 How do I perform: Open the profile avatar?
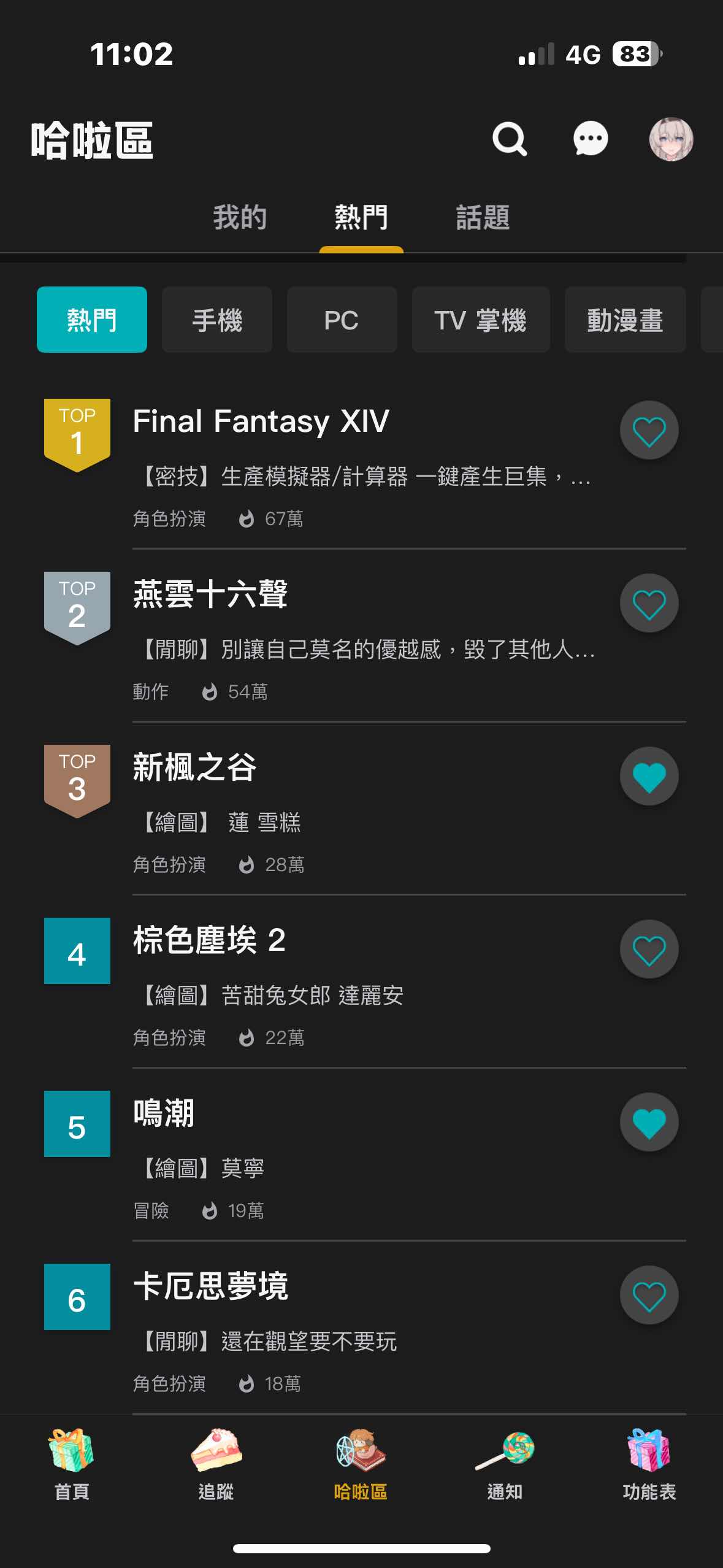[x=671, y=139]
